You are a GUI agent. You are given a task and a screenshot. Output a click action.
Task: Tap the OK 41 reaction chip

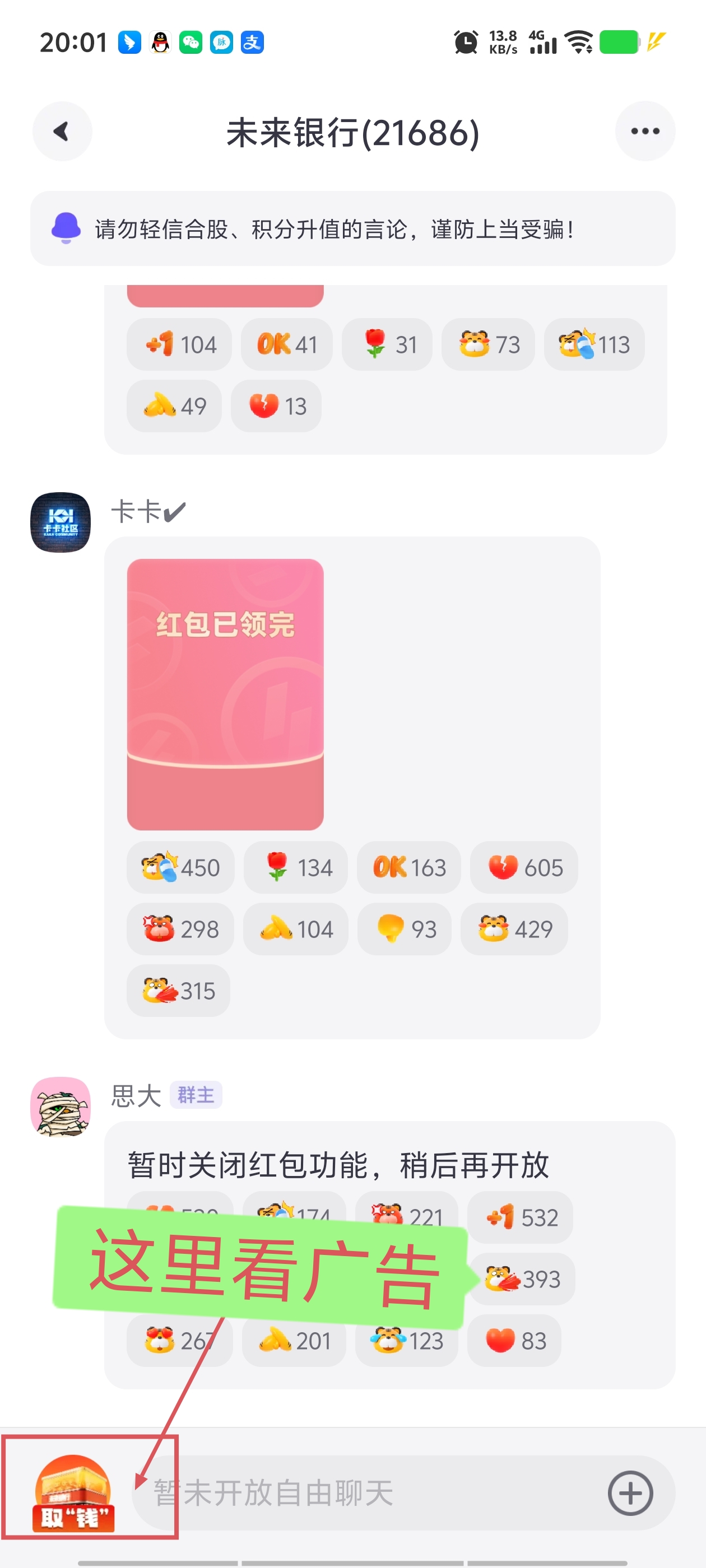[x=286, y=344]
